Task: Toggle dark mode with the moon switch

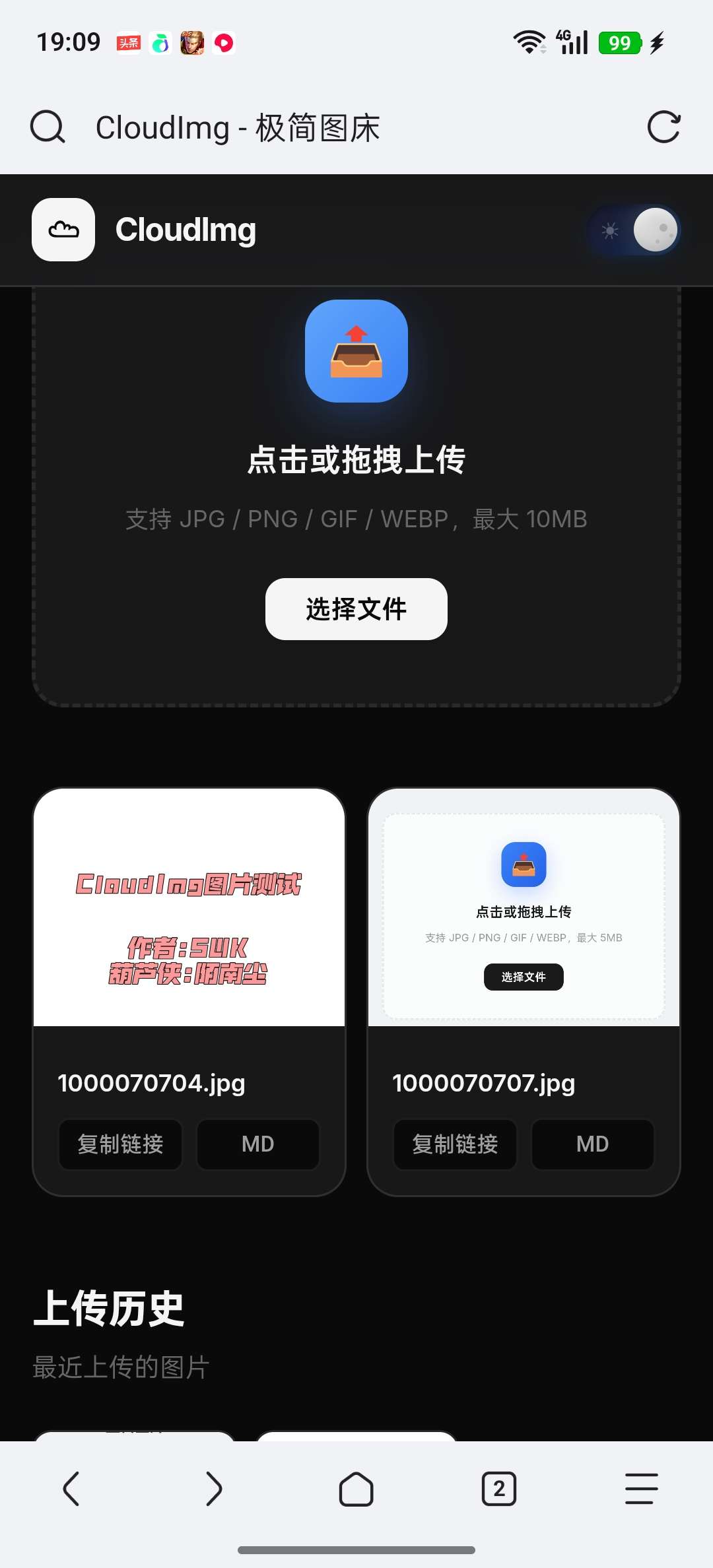Action: (654, 230)
